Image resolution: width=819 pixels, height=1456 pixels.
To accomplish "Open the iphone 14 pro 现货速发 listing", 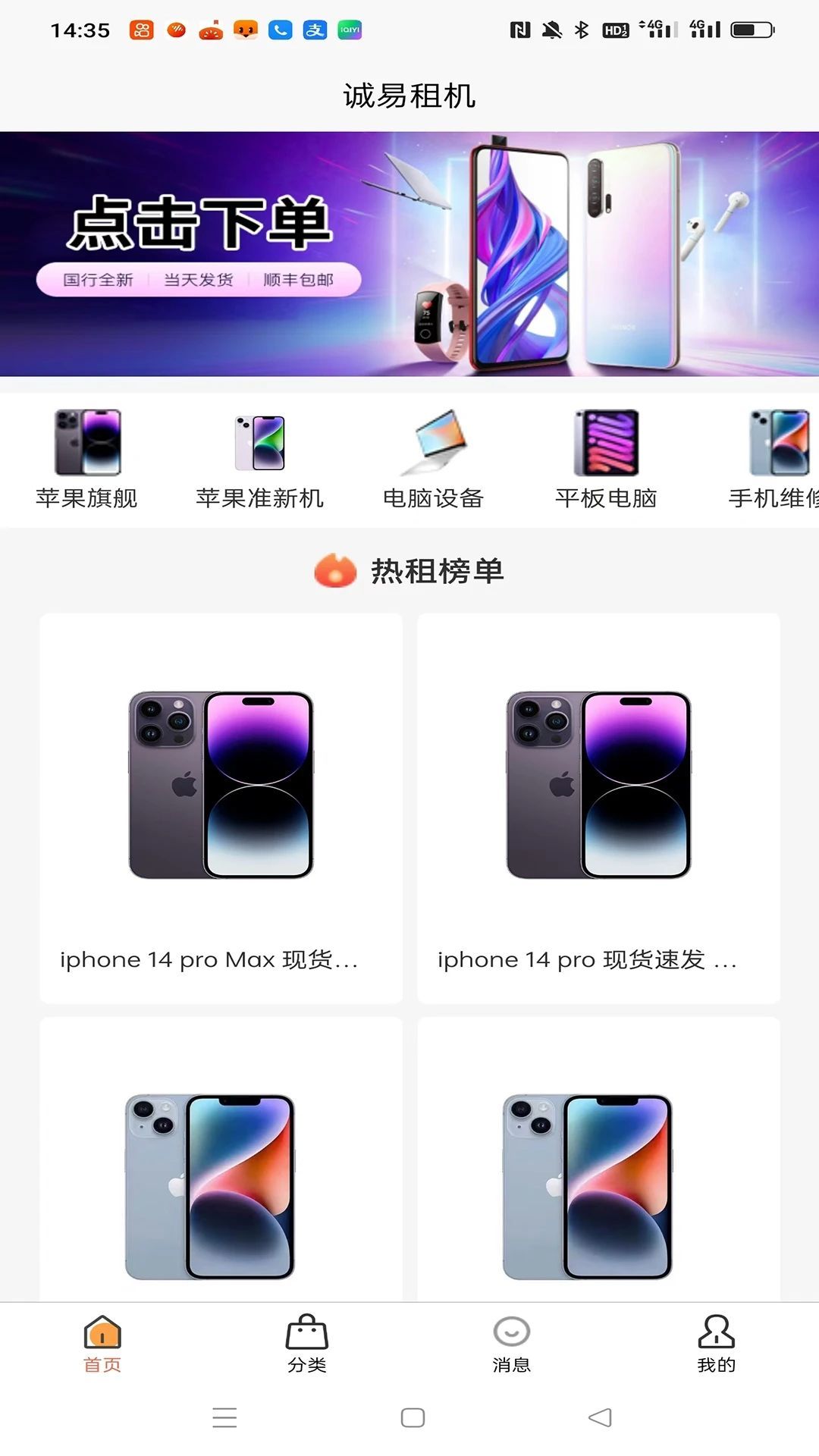I will pos(599,804).
